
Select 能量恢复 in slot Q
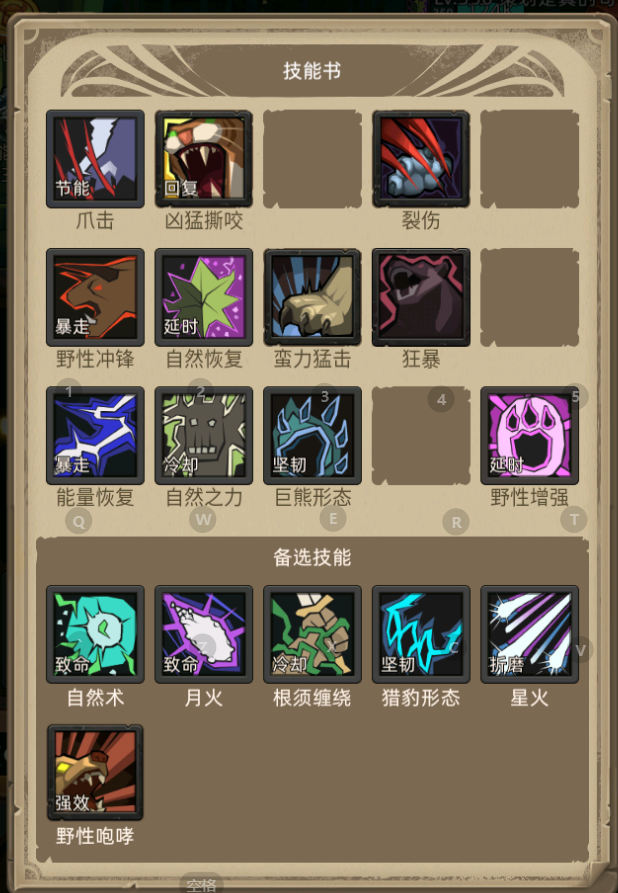[x=95, y=436]
